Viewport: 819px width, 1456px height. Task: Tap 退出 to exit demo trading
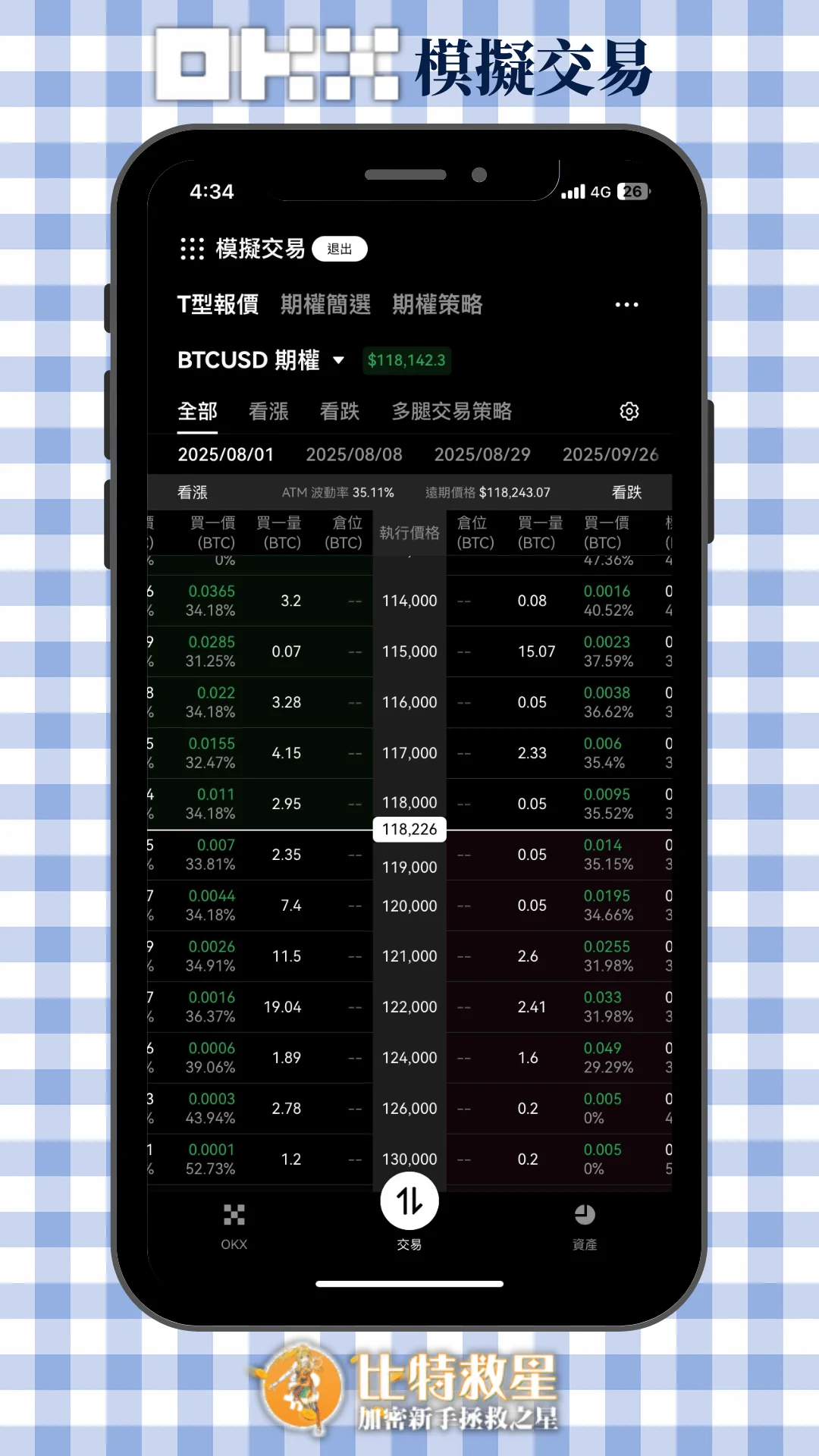(340, 249)
